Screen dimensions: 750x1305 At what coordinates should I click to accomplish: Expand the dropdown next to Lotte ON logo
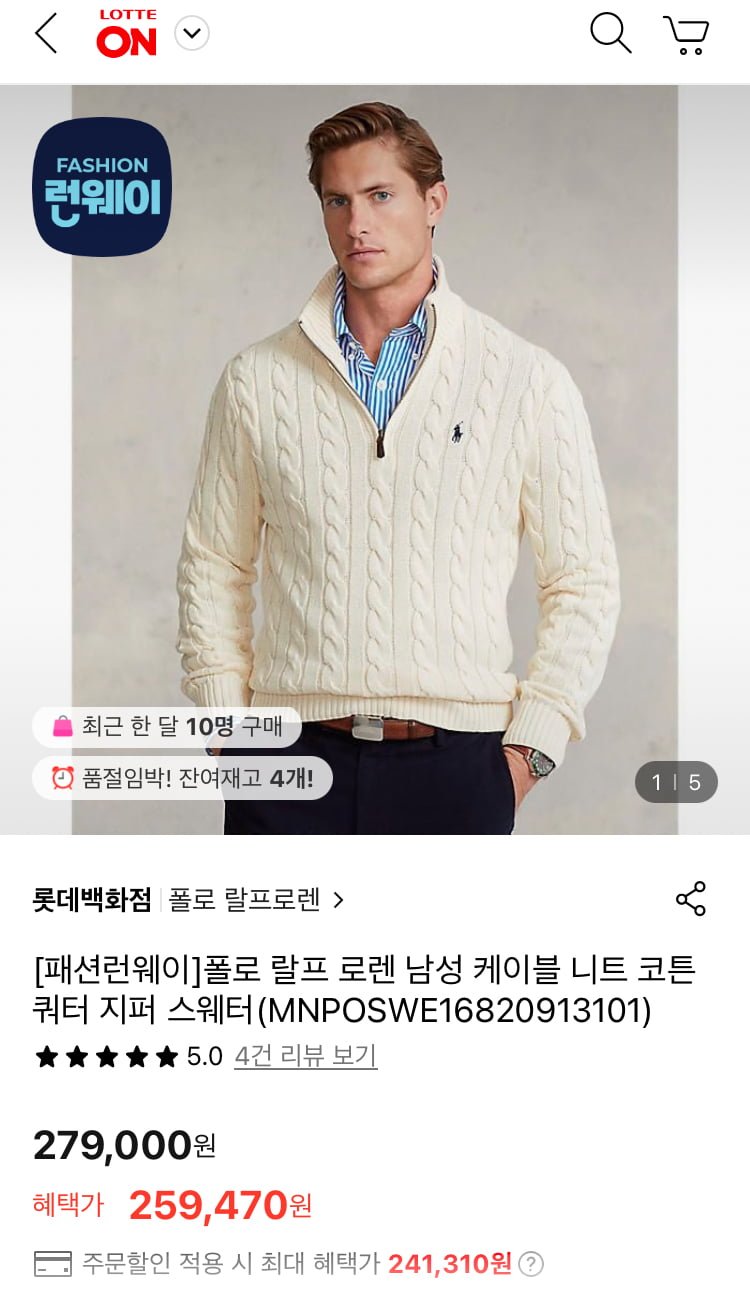(192, 34)
